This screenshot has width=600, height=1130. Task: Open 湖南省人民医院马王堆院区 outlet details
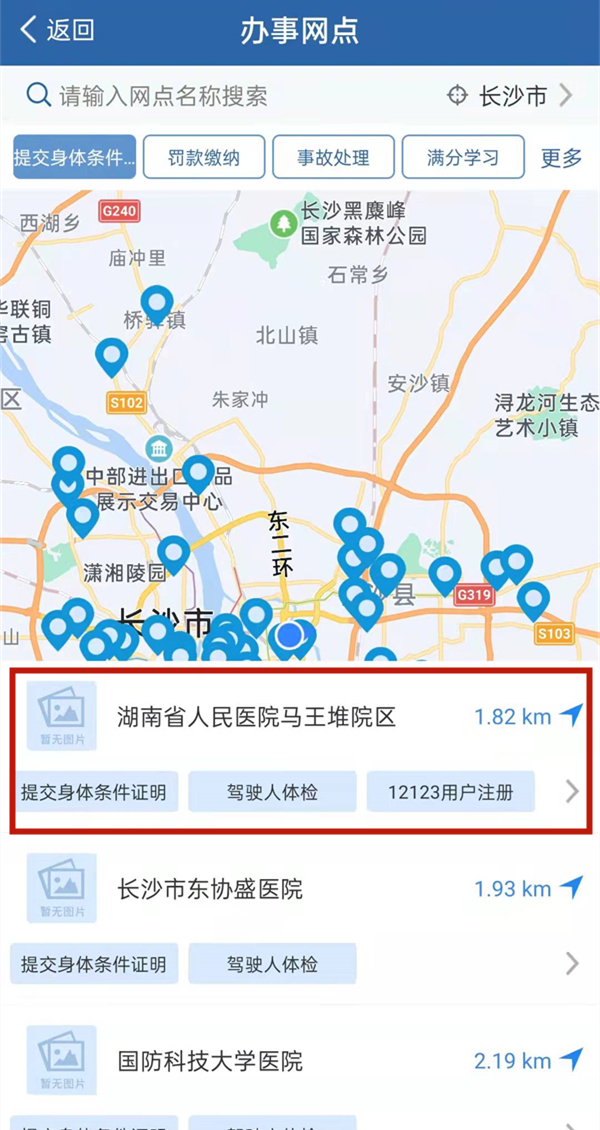(257, 717)
